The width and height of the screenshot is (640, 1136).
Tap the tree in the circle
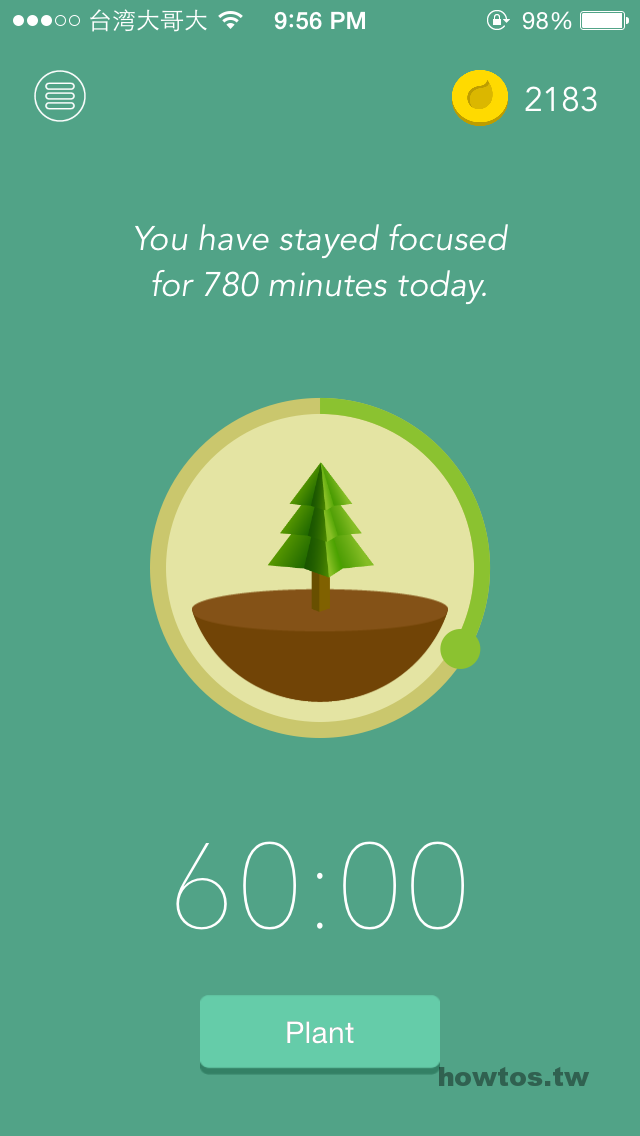(x=320, y=537)
